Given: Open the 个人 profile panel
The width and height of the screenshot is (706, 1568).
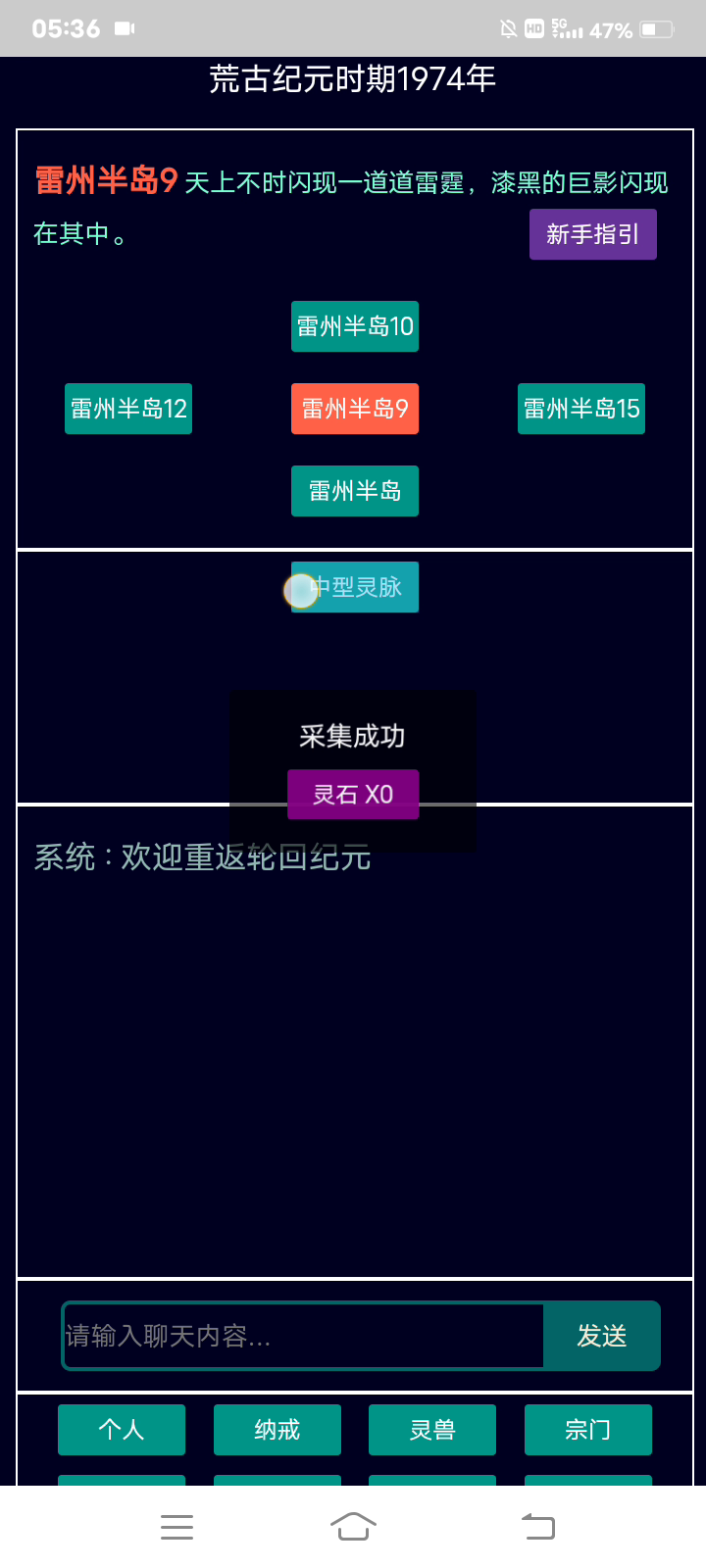Looking at the screenshot, I should (122, 1430).
